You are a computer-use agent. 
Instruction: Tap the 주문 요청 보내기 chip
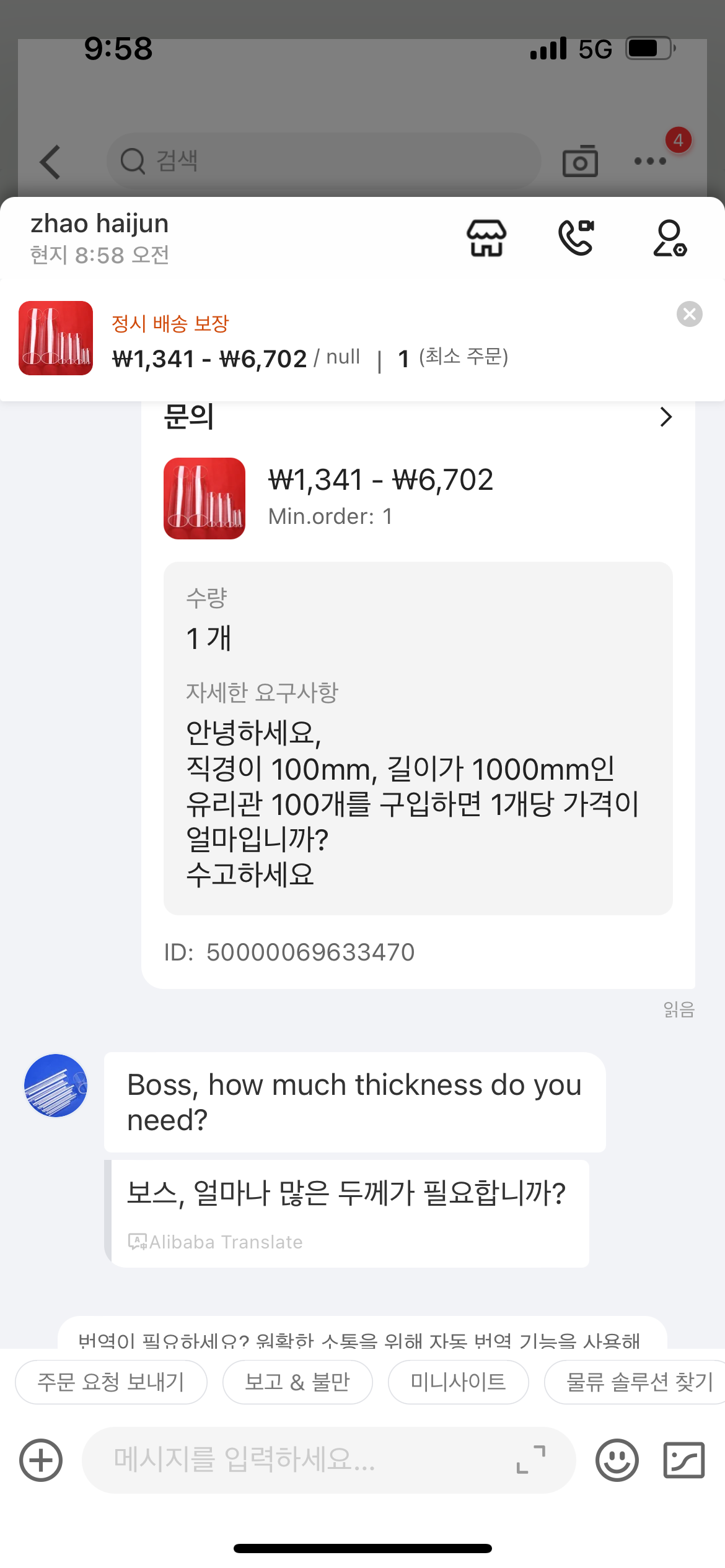(111, 1382)
